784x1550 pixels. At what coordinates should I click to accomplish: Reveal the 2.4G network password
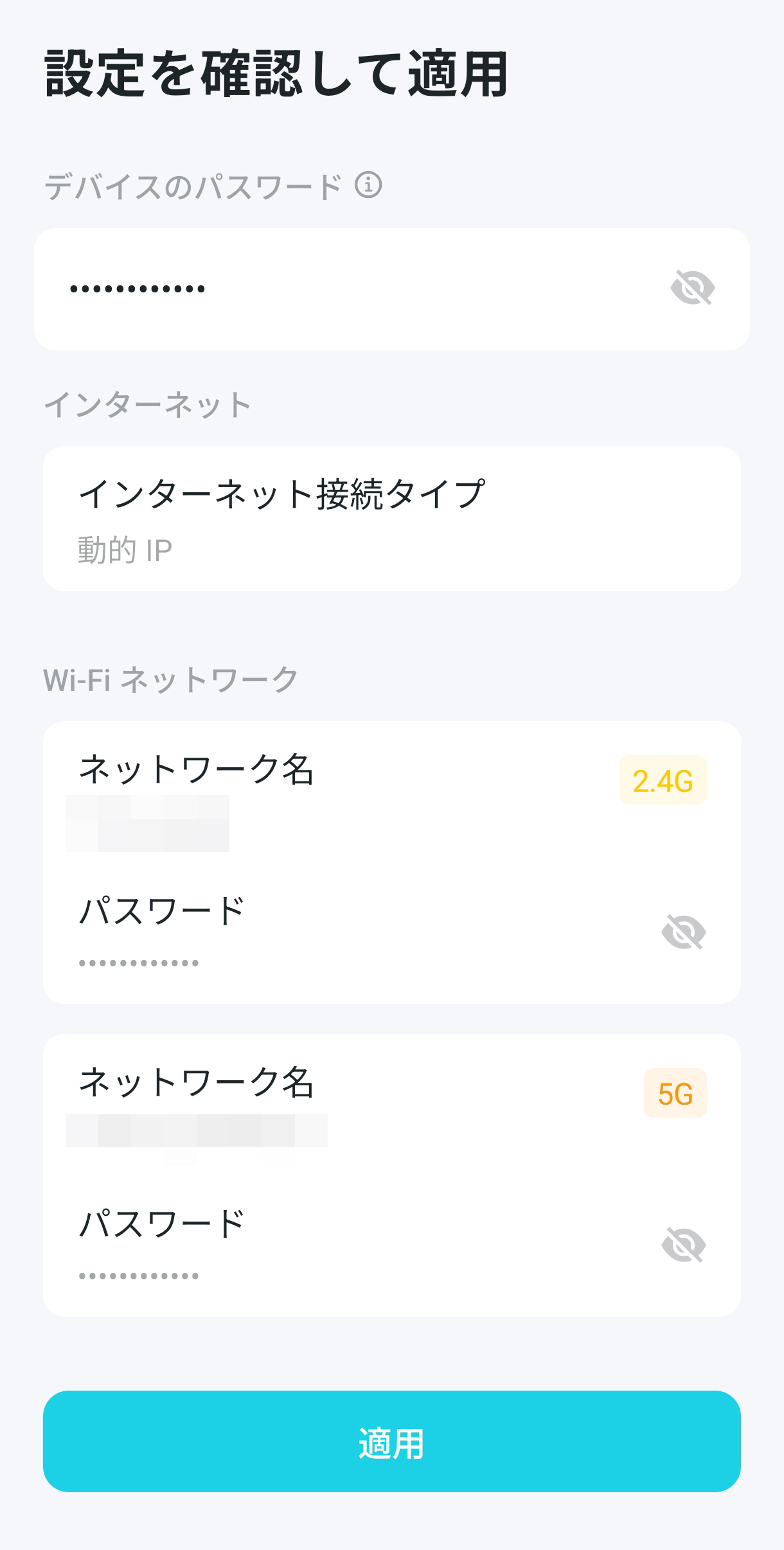coord(684,932)
